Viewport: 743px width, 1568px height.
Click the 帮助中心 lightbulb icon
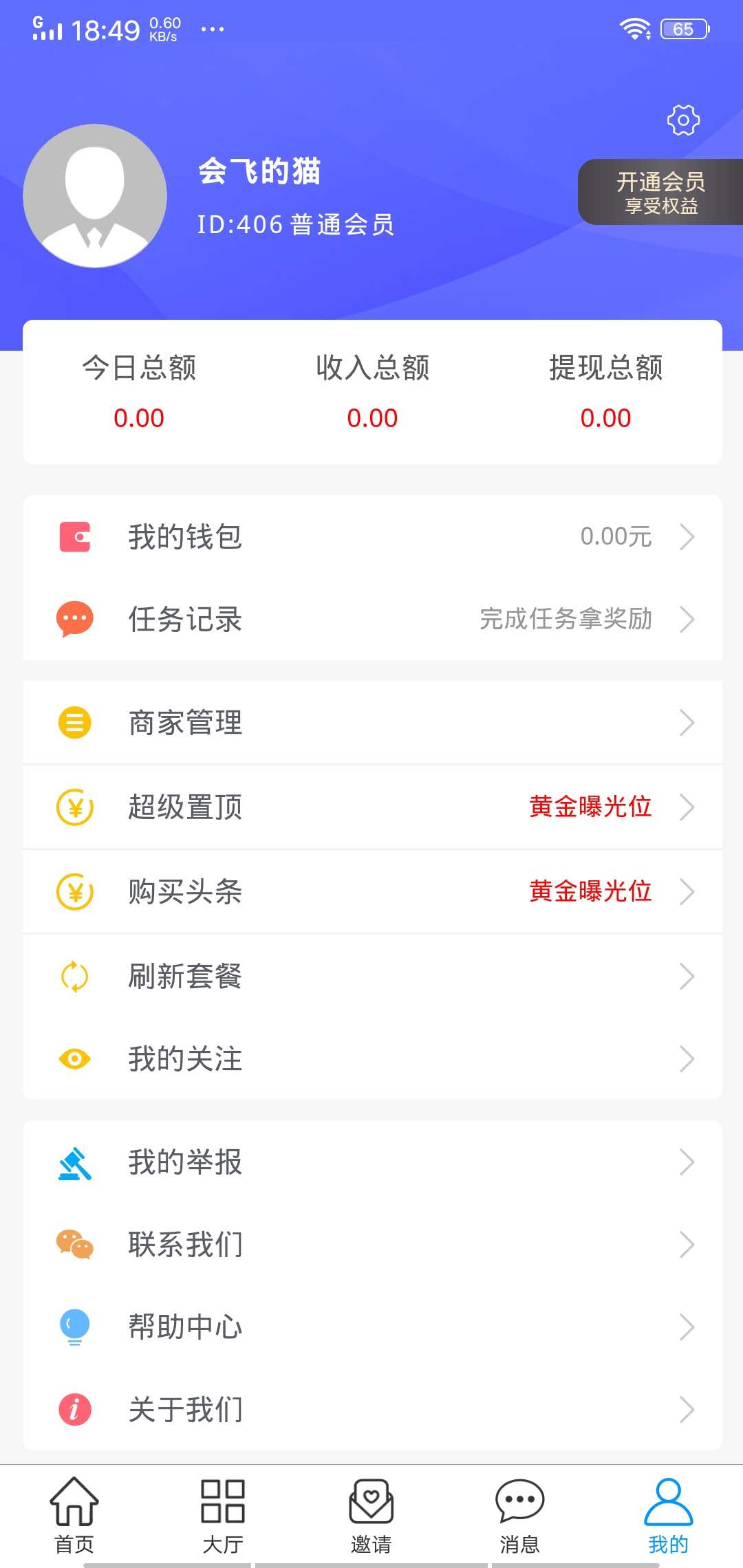tap(75, 1327)
